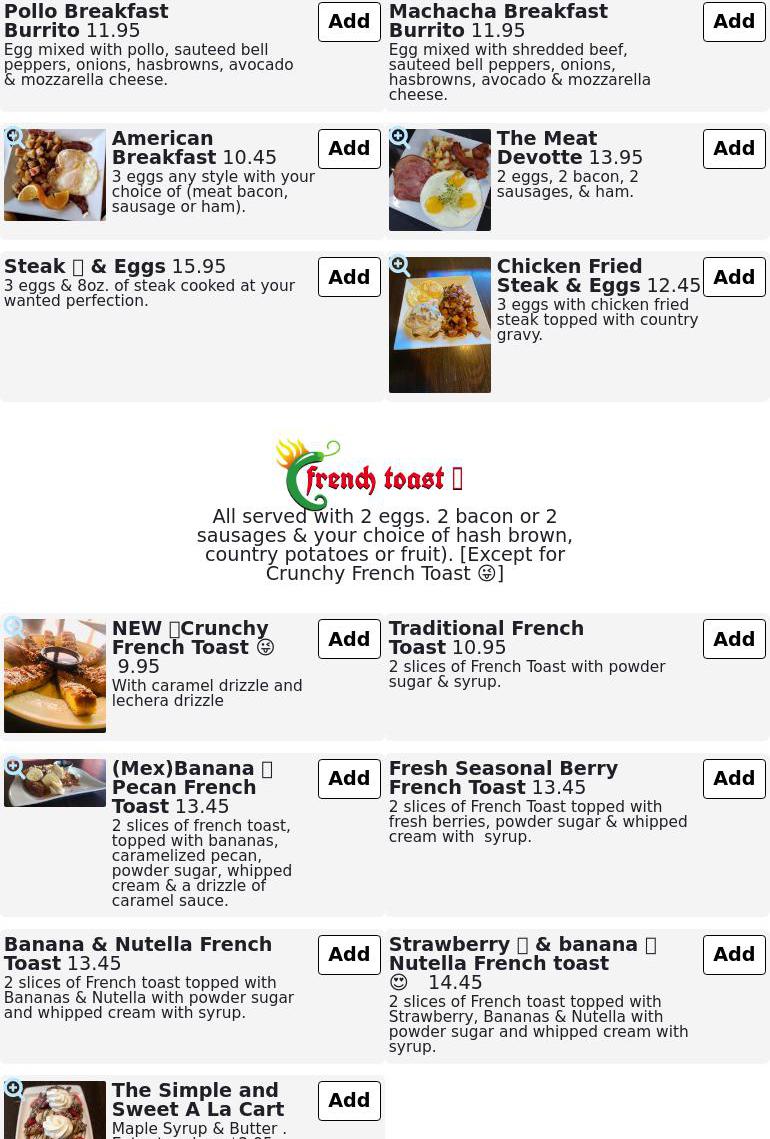
Task: Add The Meat Devotte to order
Action: click(733, 149)
